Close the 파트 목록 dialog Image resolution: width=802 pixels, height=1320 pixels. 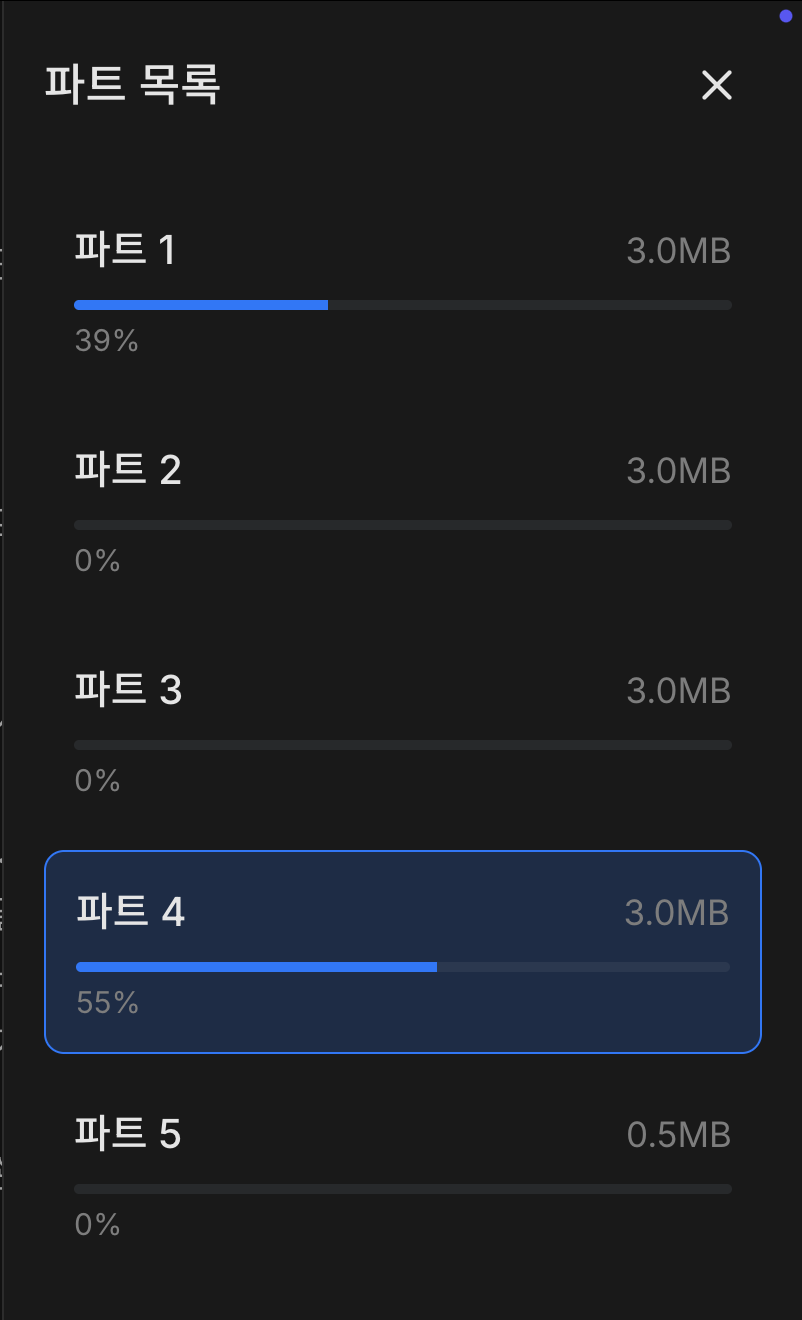coord(717,86)
